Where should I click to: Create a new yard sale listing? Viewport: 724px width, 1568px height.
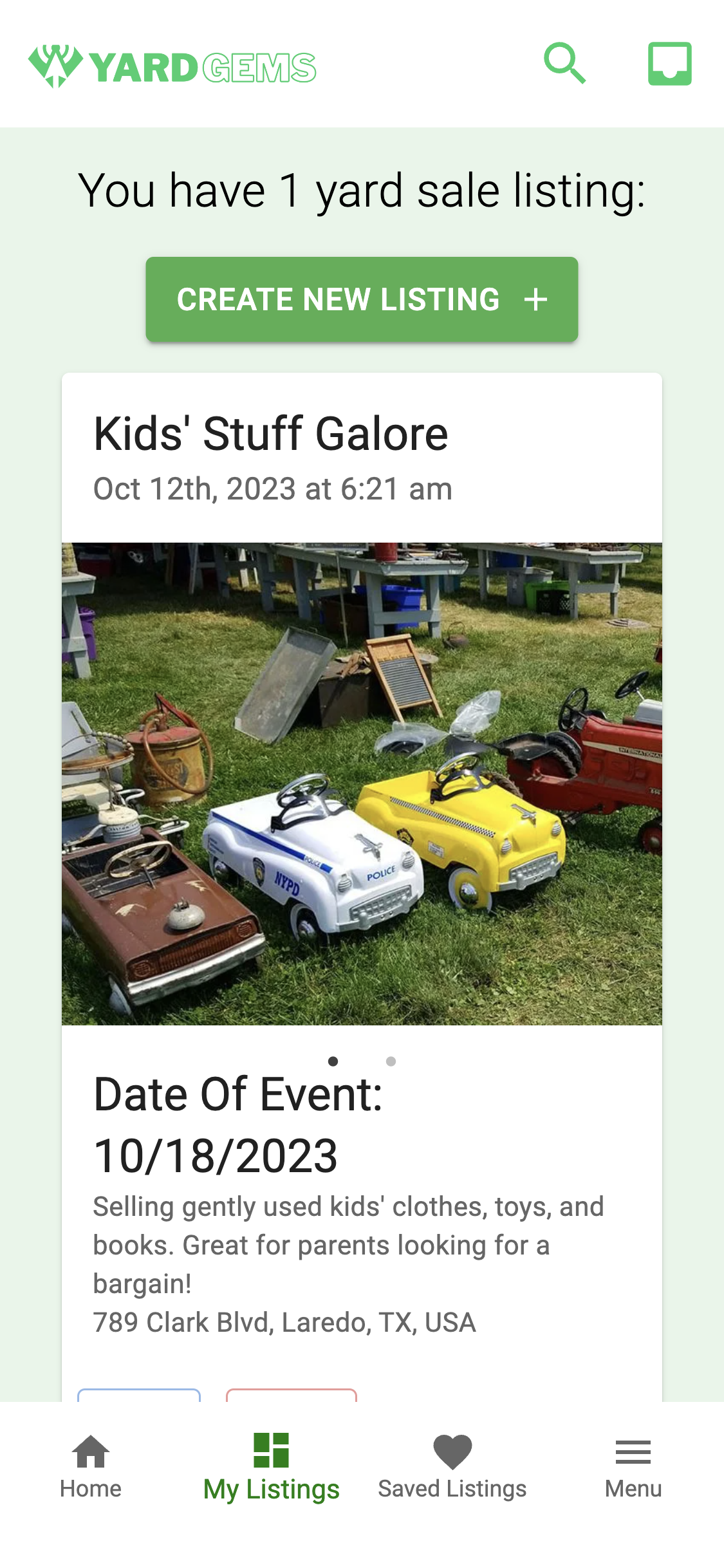point(362,299)
